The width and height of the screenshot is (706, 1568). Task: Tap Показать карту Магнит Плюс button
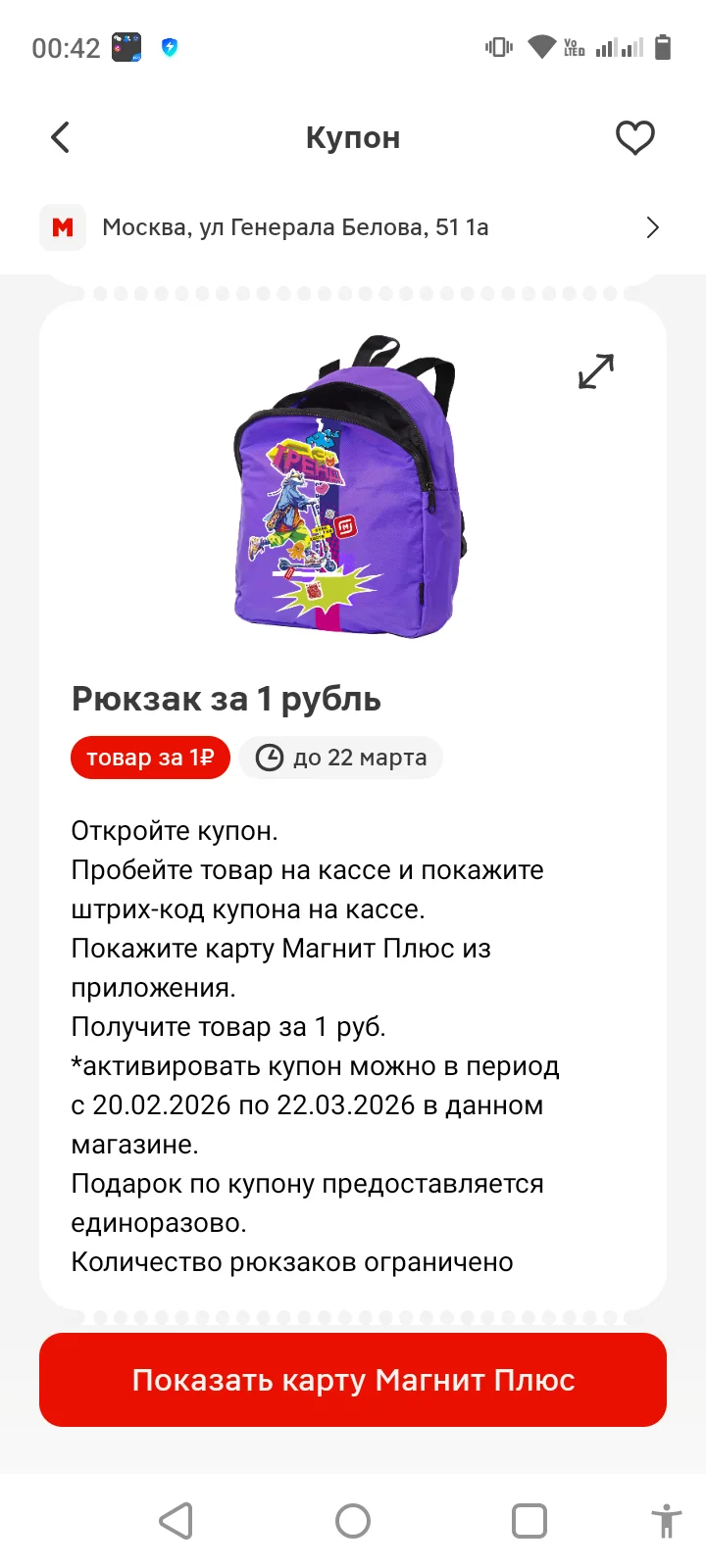pyautogui.click(x=353, y=1380)
